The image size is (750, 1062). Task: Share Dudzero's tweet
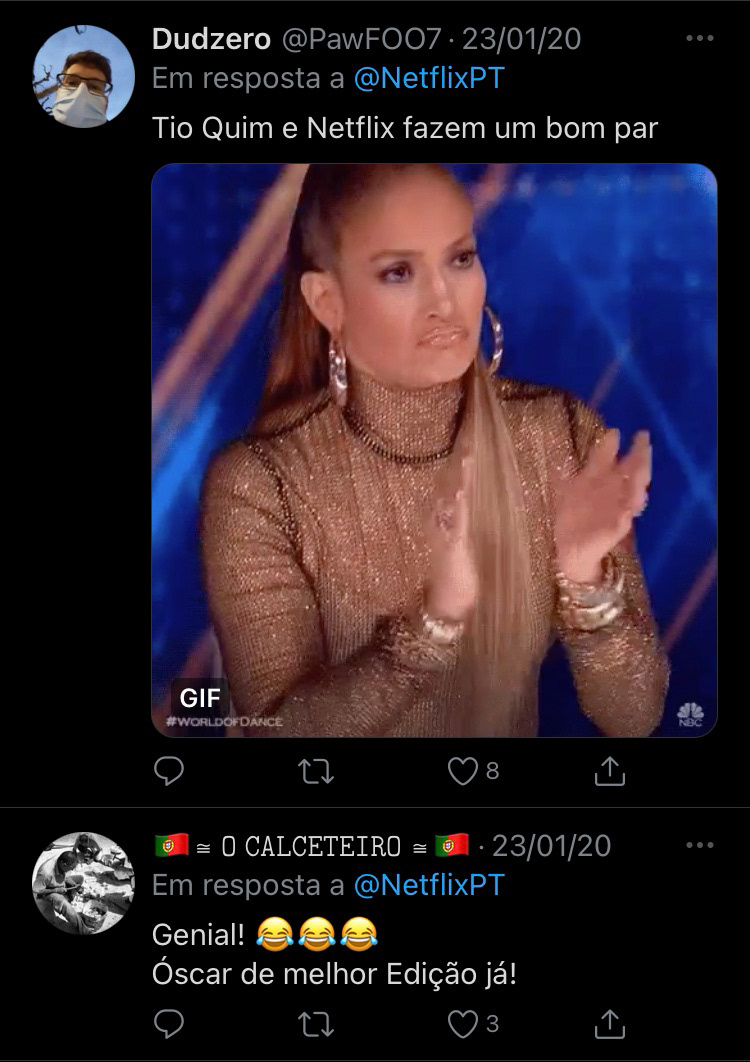click(x=610, y=771)
